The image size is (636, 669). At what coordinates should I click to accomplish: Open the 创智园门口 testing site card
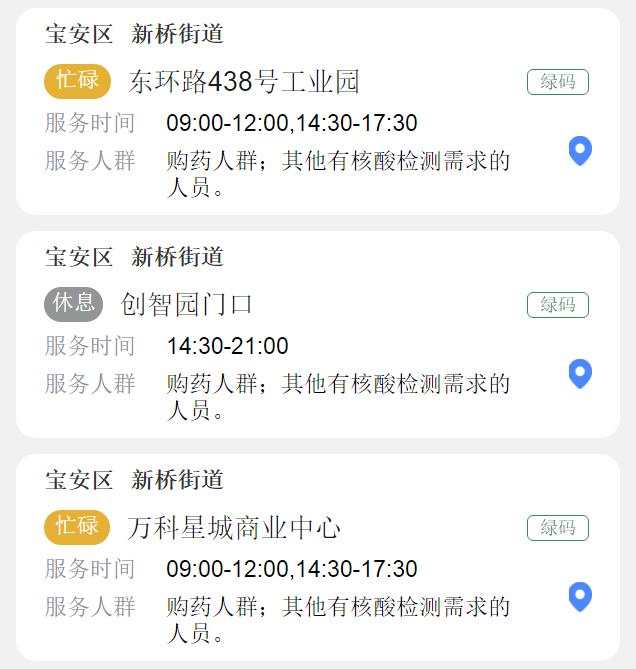(x=187, y=304)
